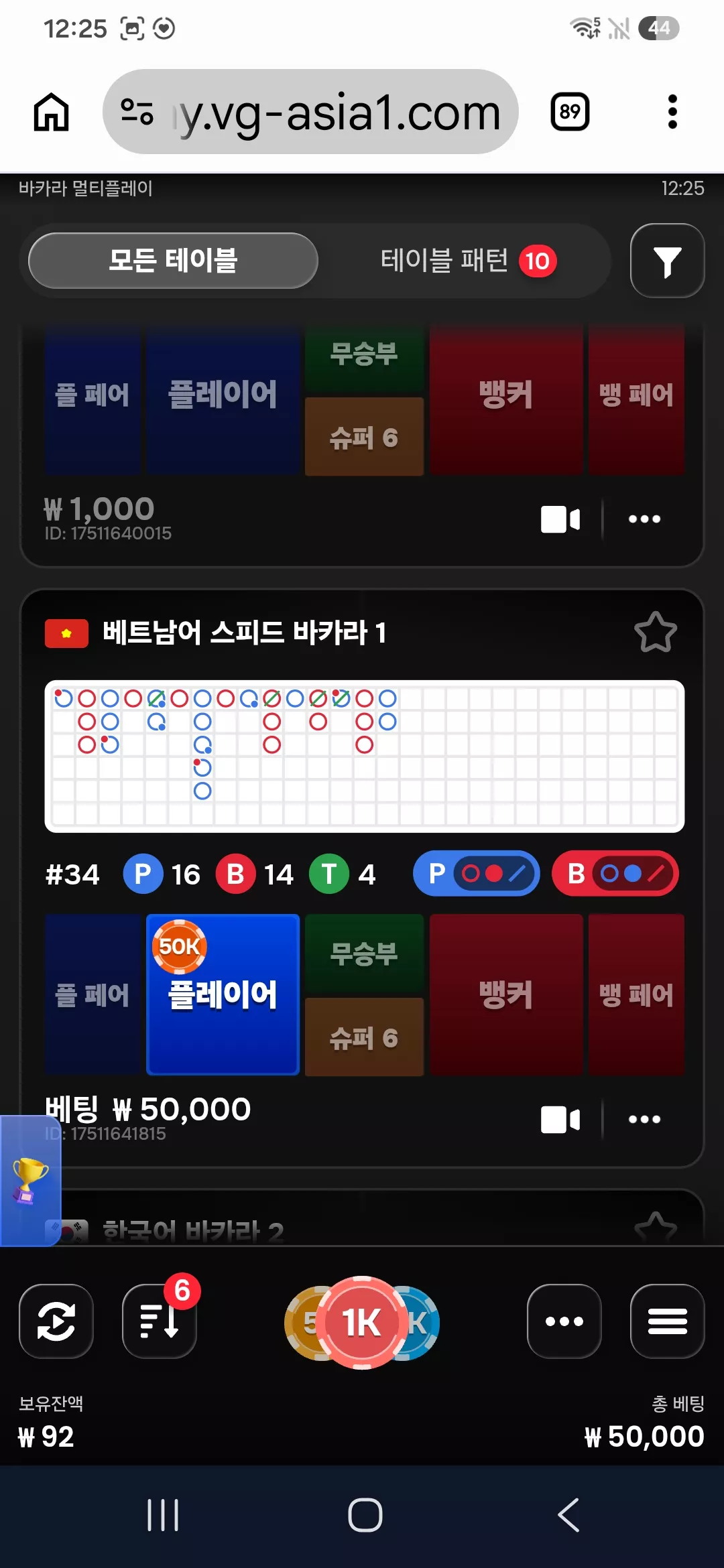The image size is (724, 1568).
Task: Tap the rebet refresh button
Action: point(56,1321)
